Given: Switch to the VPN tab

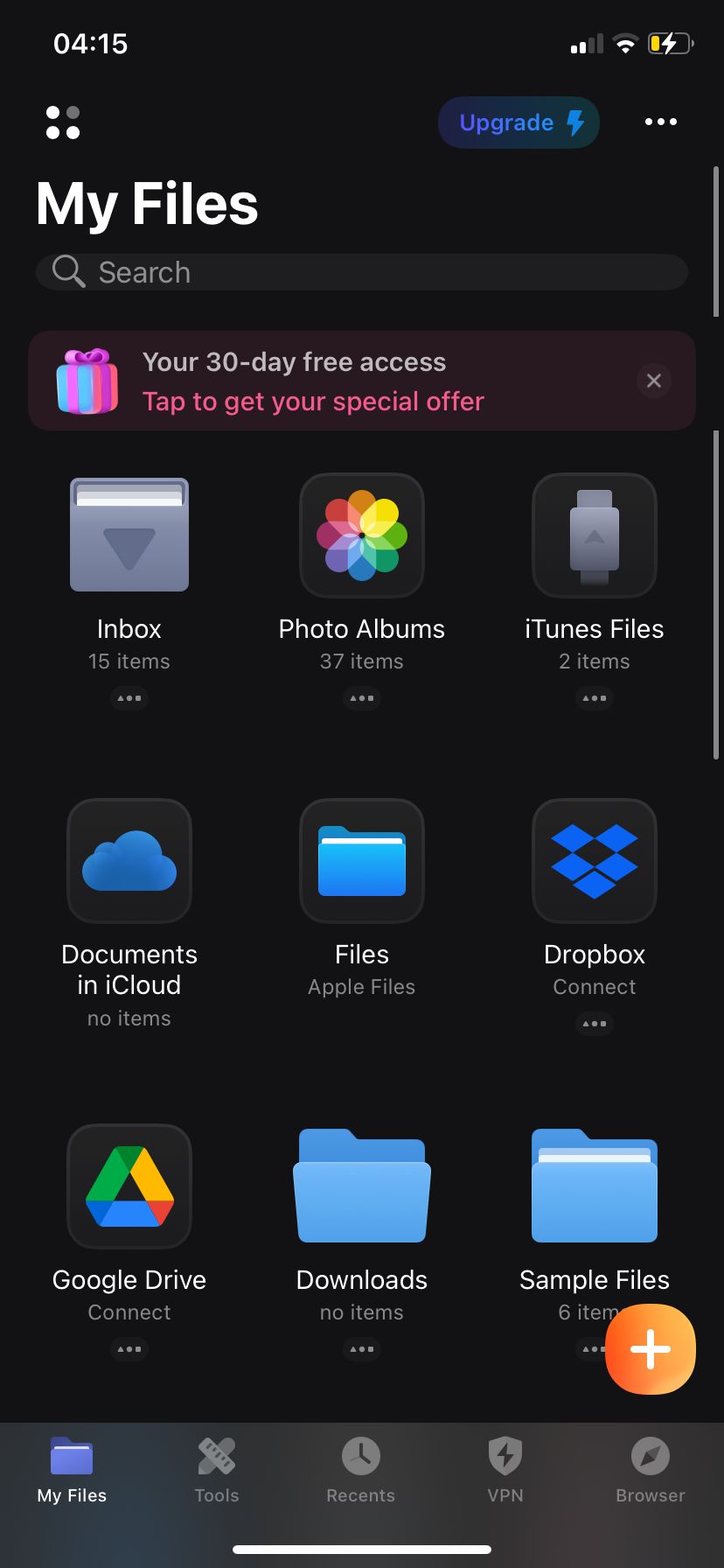Looking at the screenshot, I should [505, 1470].
